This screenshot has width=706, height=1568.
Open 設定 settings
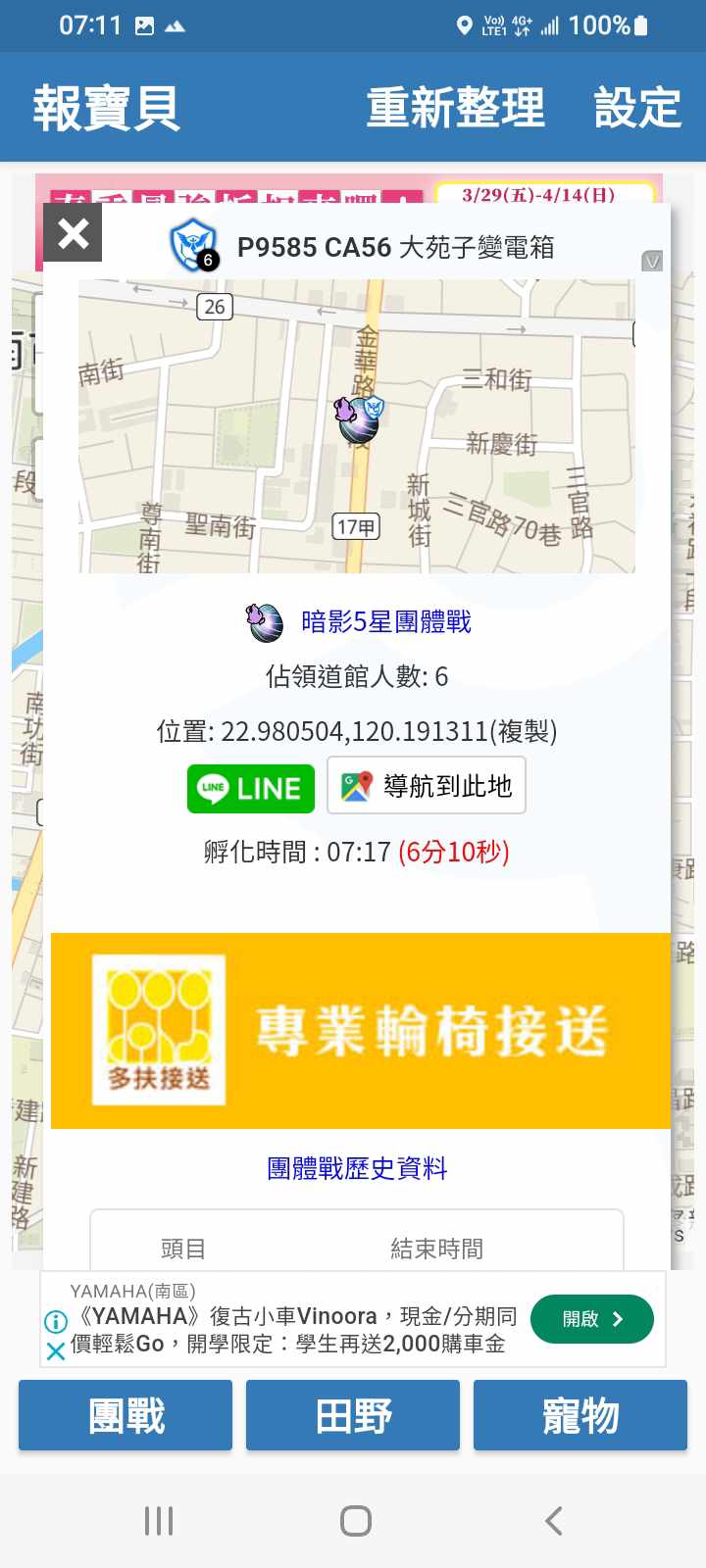[637, 108]
